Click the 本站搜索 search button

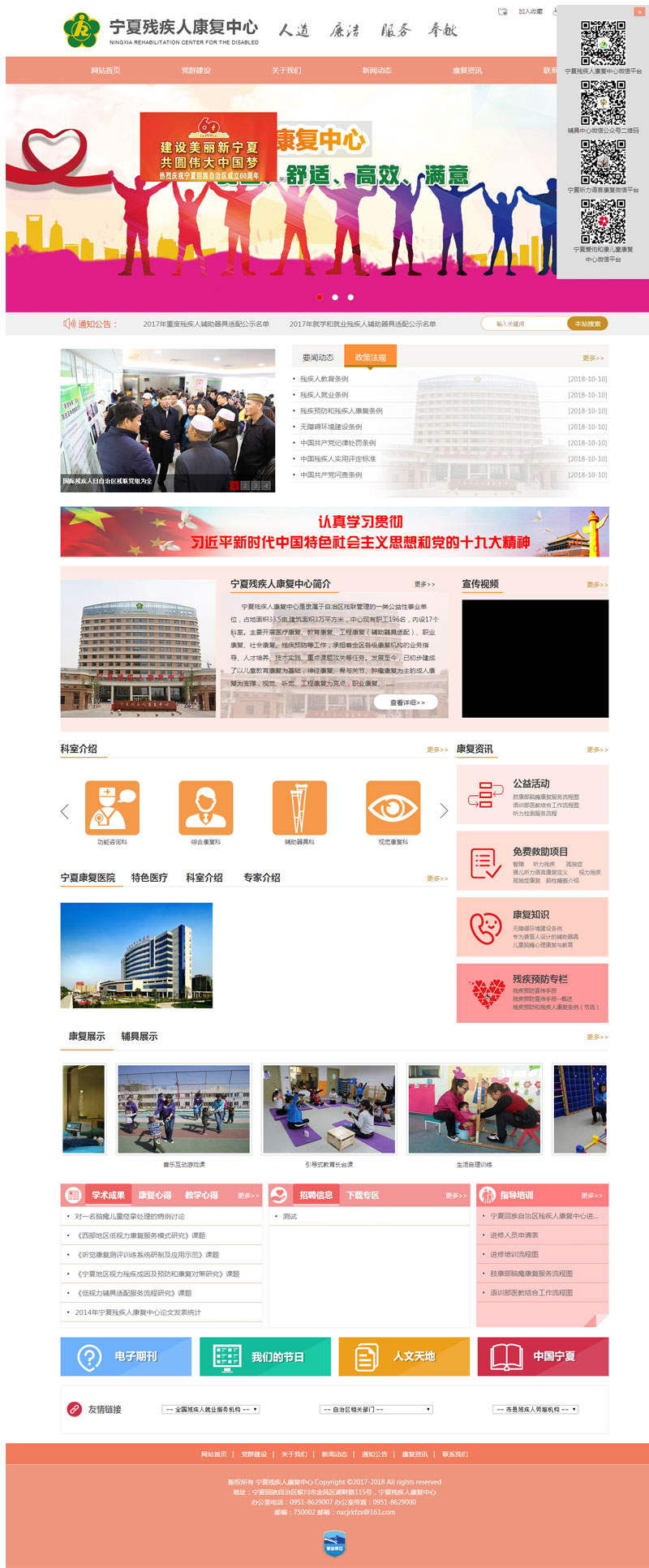pos(587,324)
